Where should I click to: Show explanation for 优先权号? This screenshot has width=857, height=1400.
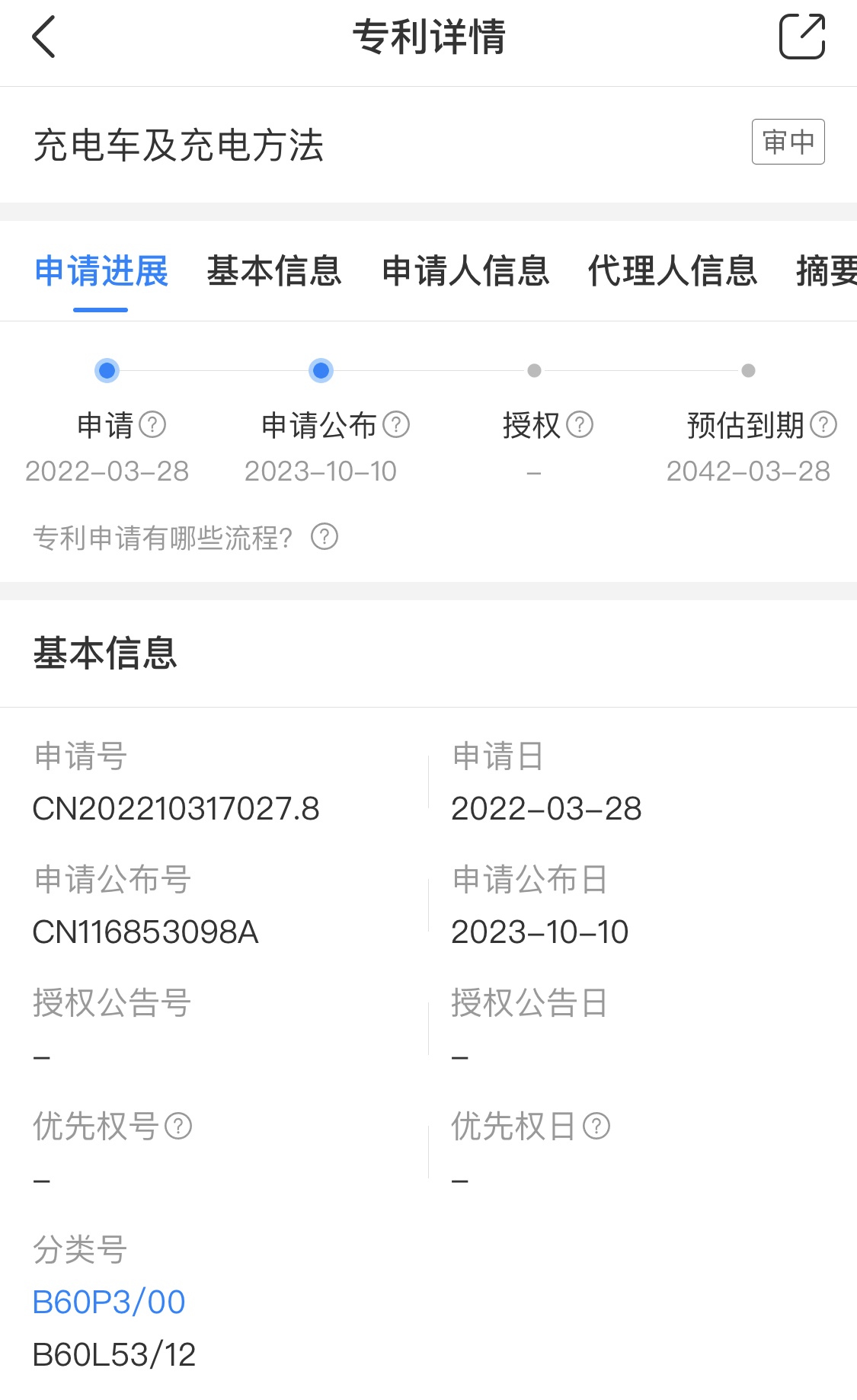(x=178, y=1126)
